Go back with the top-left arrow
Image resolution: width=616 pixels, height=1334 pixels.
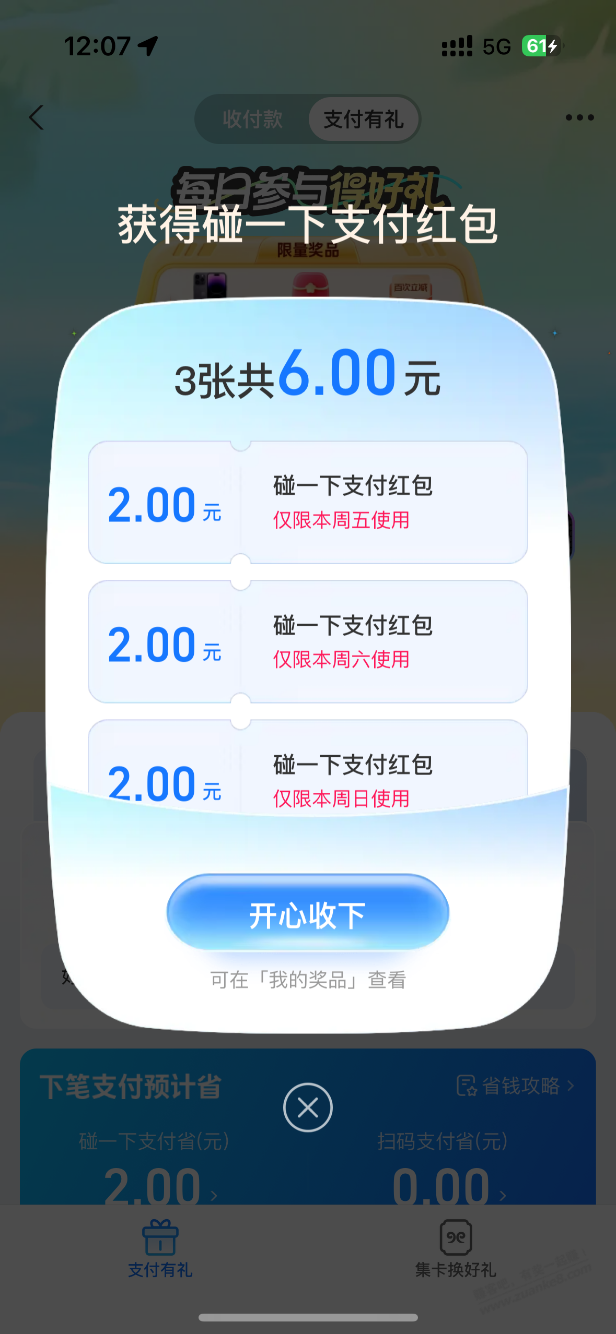tap(37, 118)
